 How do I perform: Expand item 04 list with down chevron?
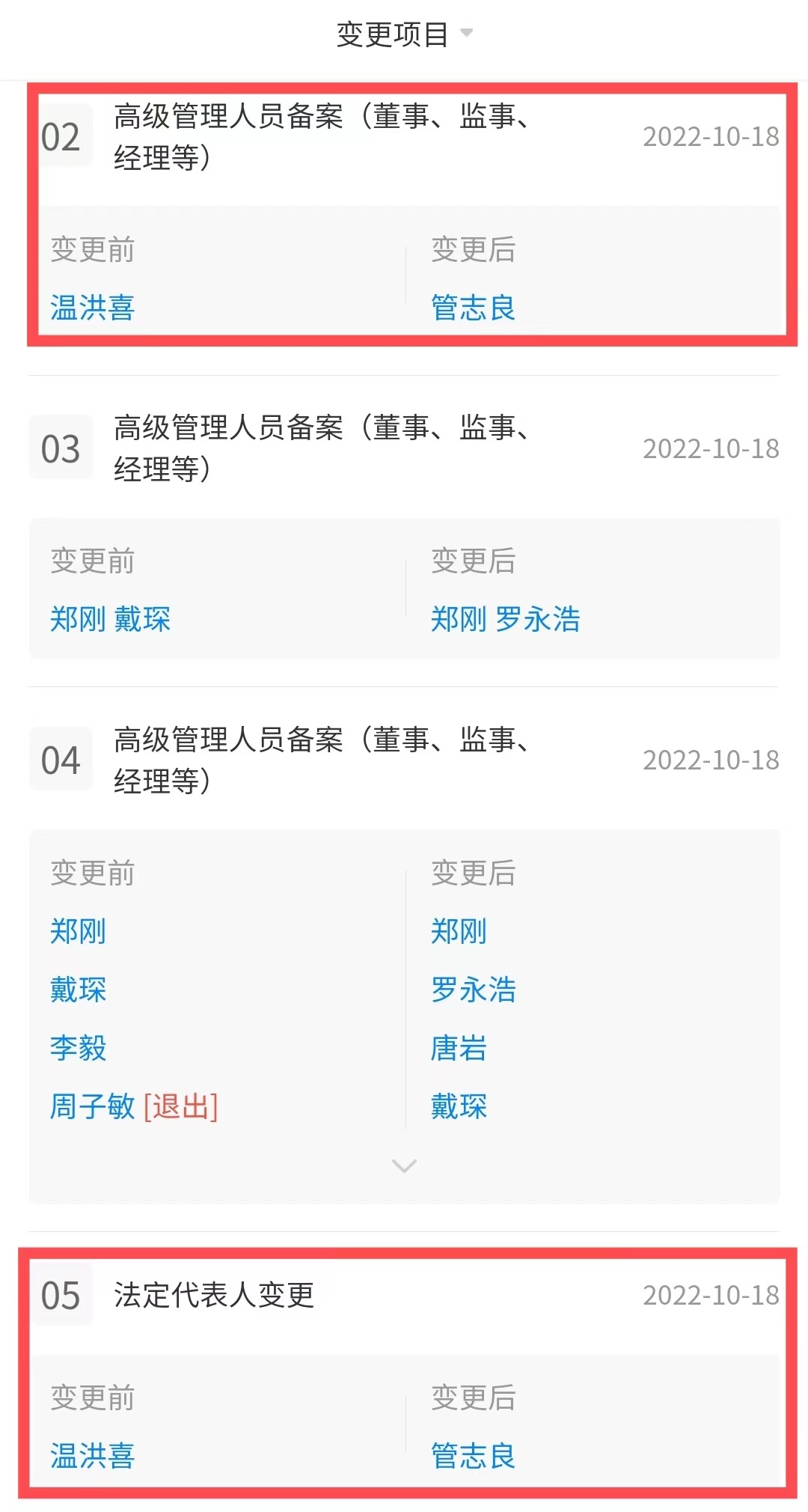(x=404, y=1165)
